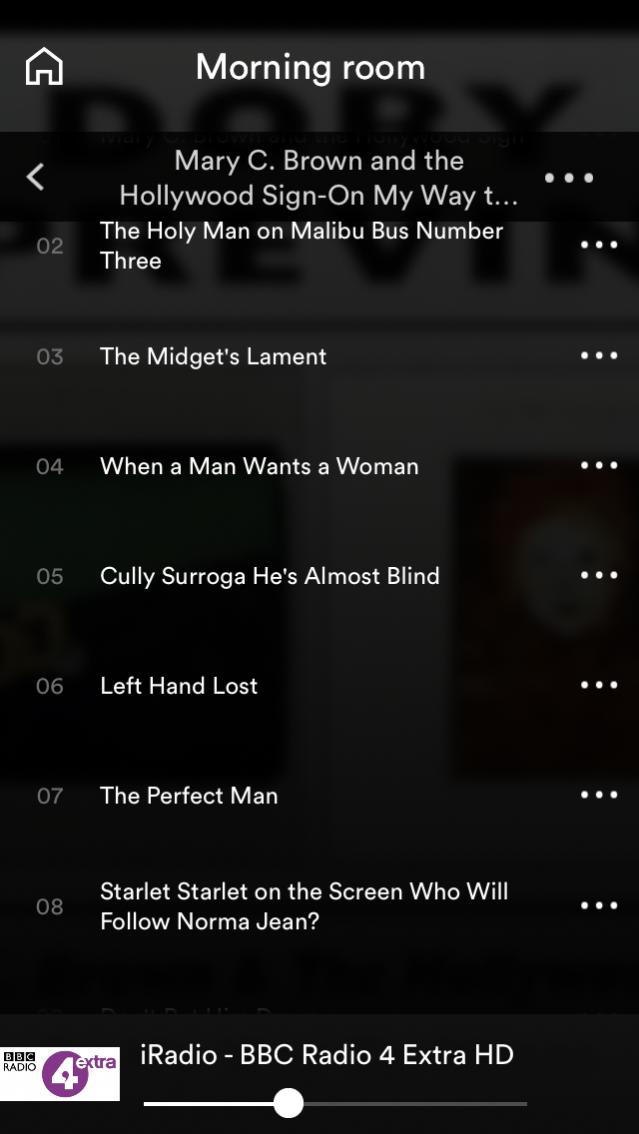Open options for Starlet Starlet on the Screen
This screenshot has height=1134, width=639.
[x=599, y=905]
